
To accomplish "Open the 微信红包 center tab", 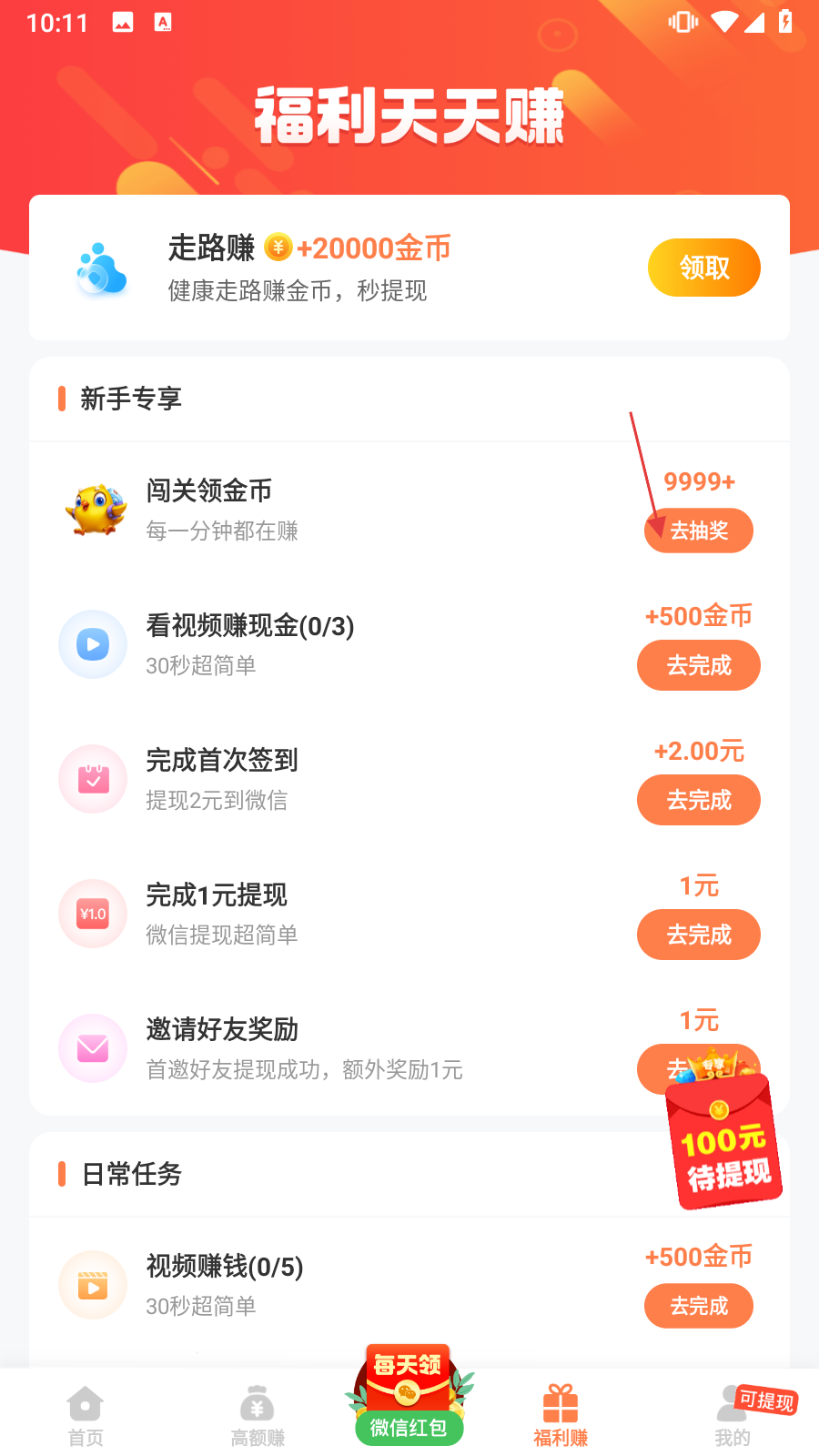I will click(409, 1397).
